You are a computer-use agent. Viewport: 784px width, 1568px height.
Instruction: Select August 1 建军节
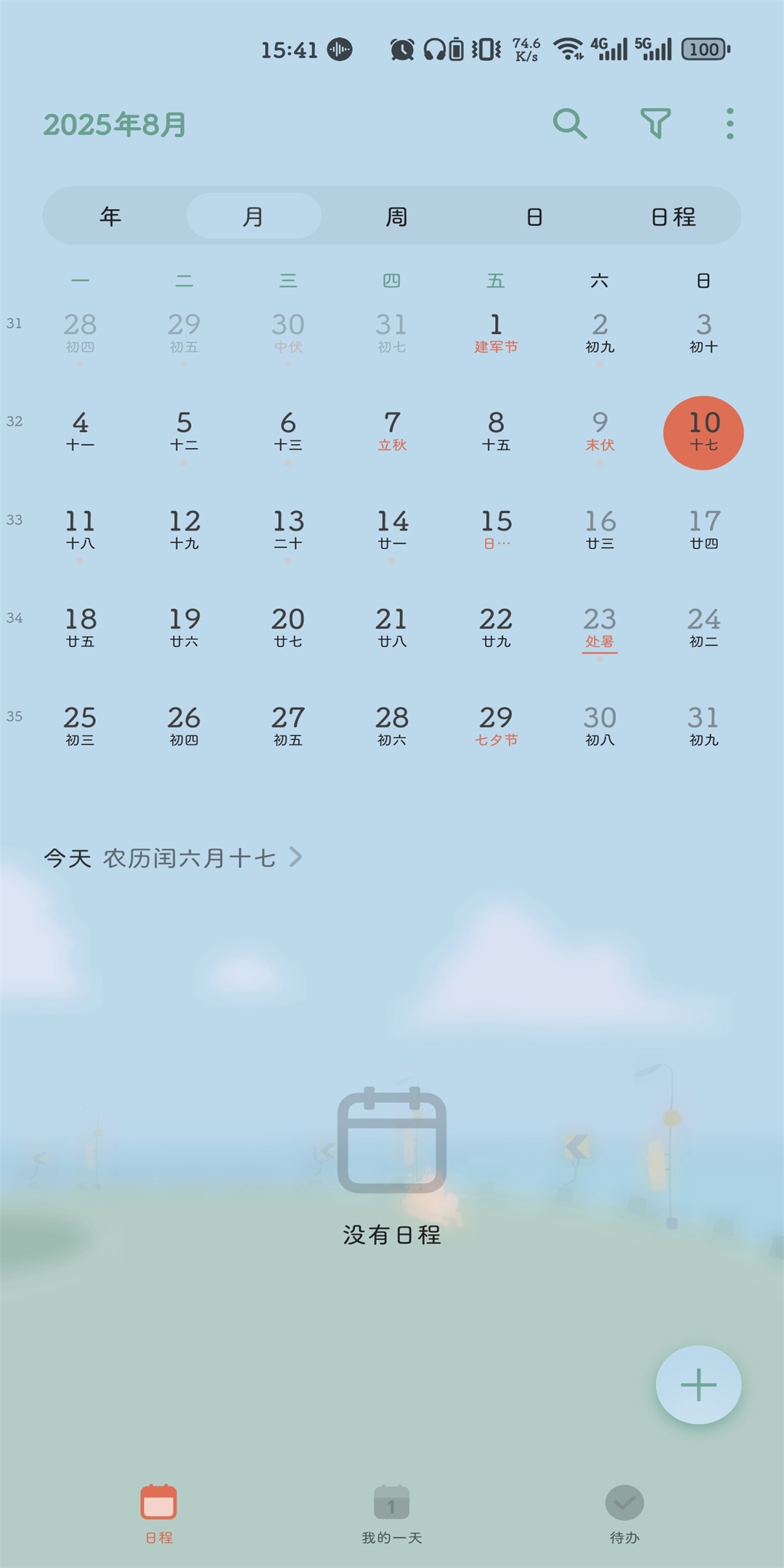coord(496,333)
